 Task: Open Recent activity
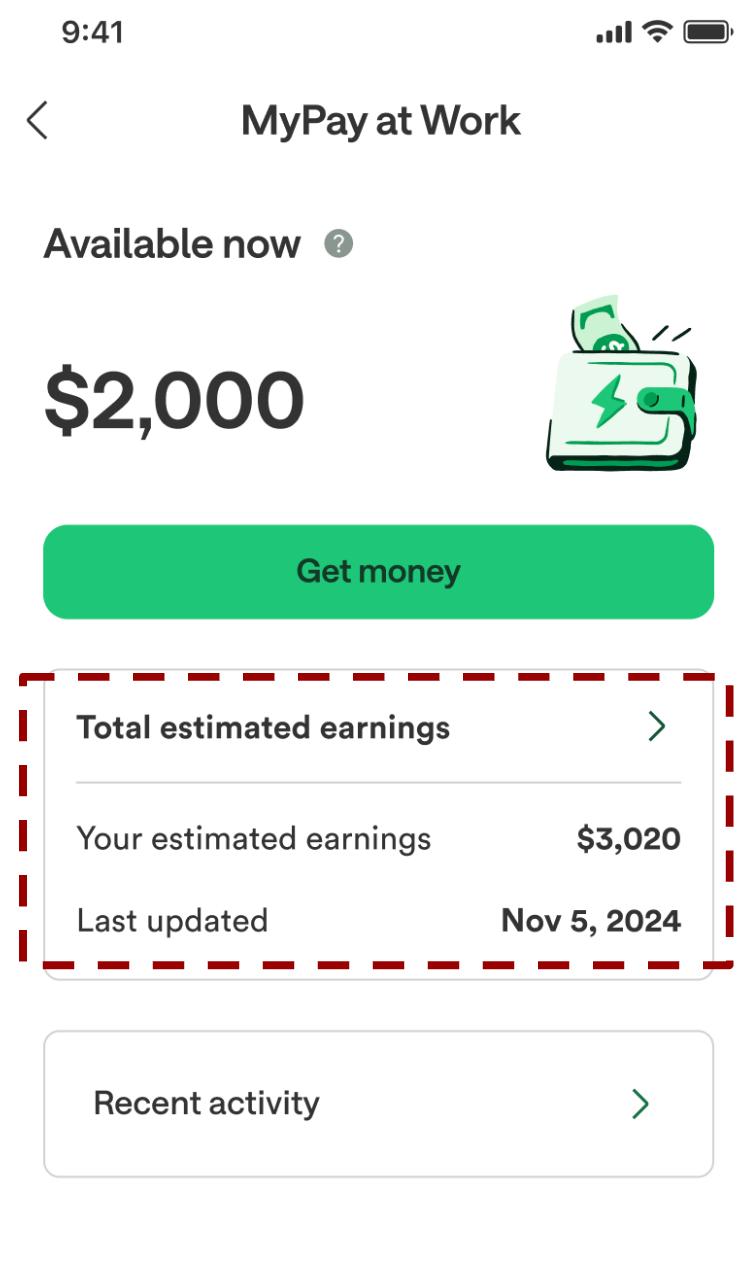(x=378, y=1103)
